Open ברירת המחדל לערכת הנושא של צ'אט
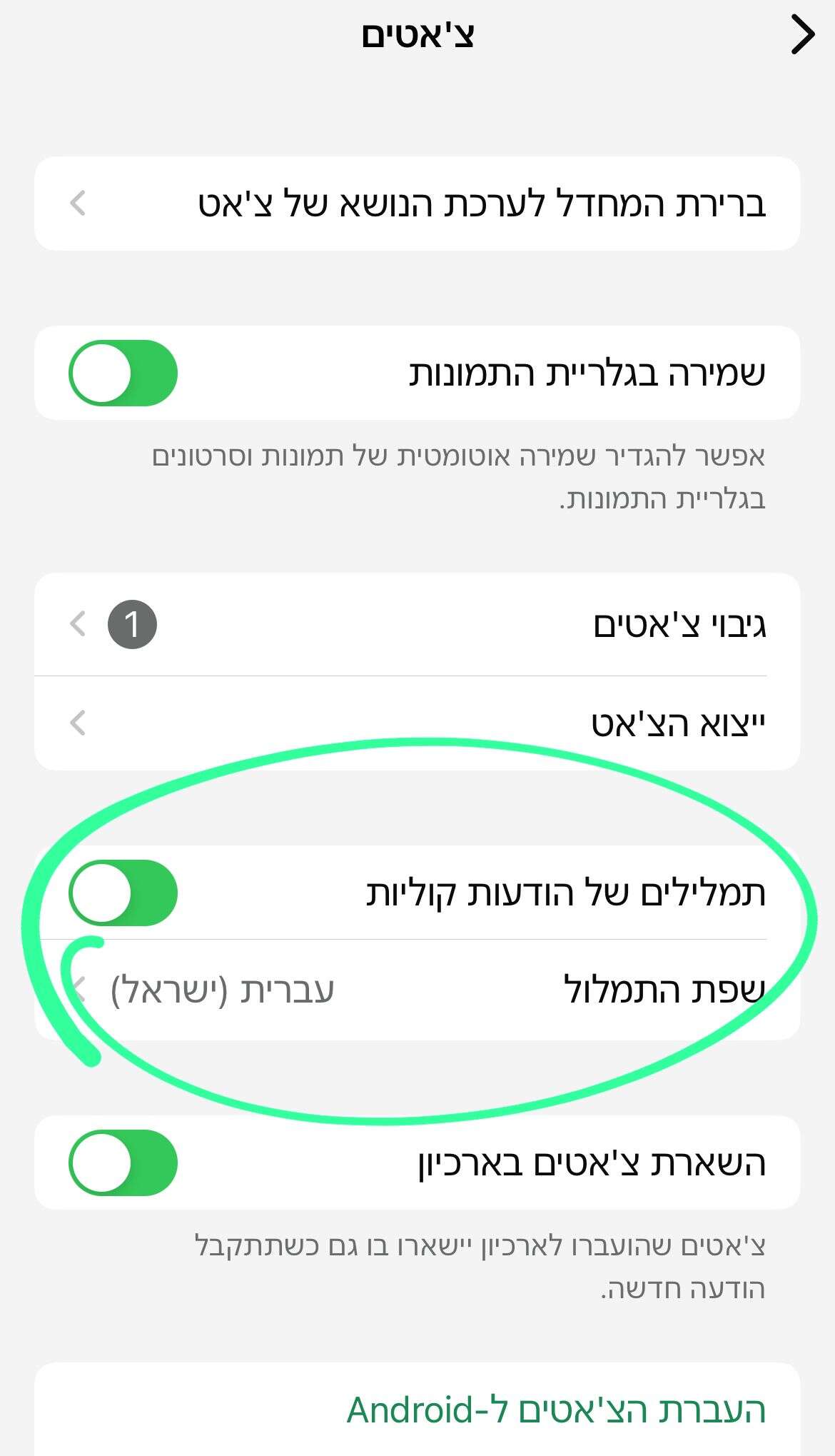835x1456 pixels. click(417, 204)
